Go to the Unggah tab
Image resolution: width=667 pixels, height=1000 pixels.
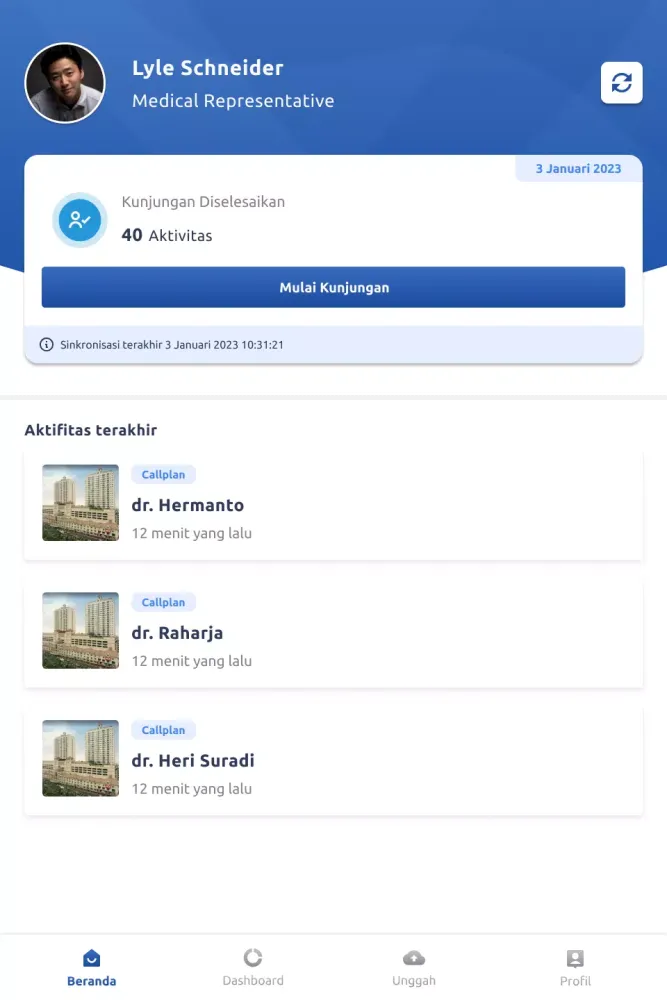pos(414,968)
